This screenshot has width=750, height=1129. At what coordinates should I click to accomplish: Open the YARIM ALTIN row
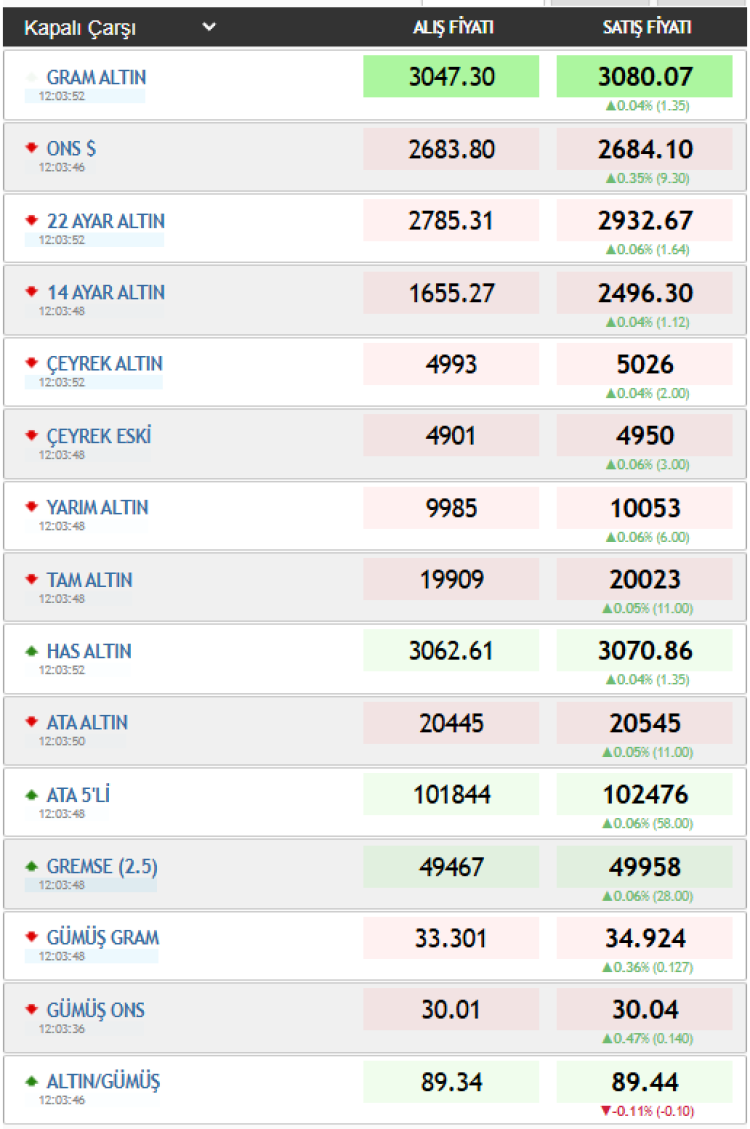97,508
